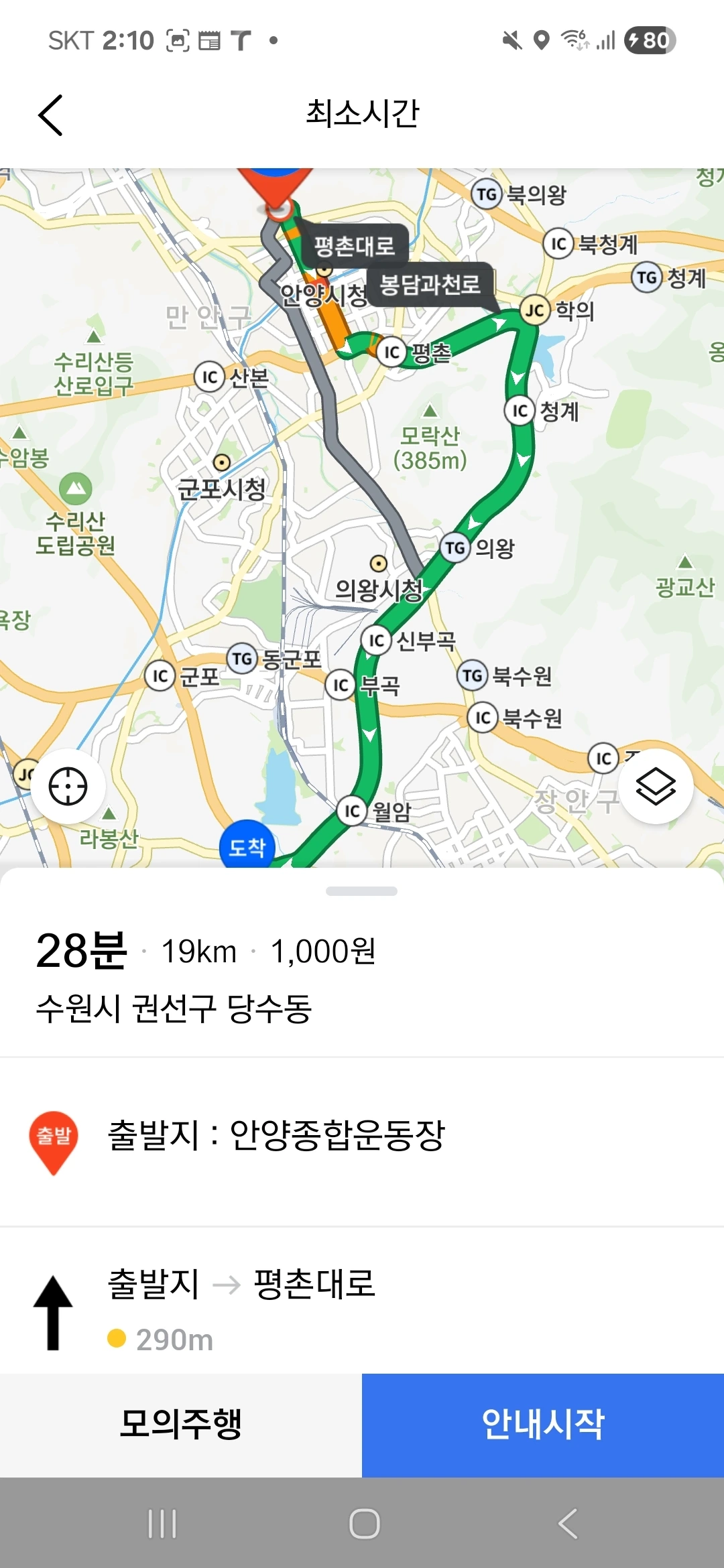Tap the system home button
Screen dimensions: 724x1568
tap(364, 1524)
